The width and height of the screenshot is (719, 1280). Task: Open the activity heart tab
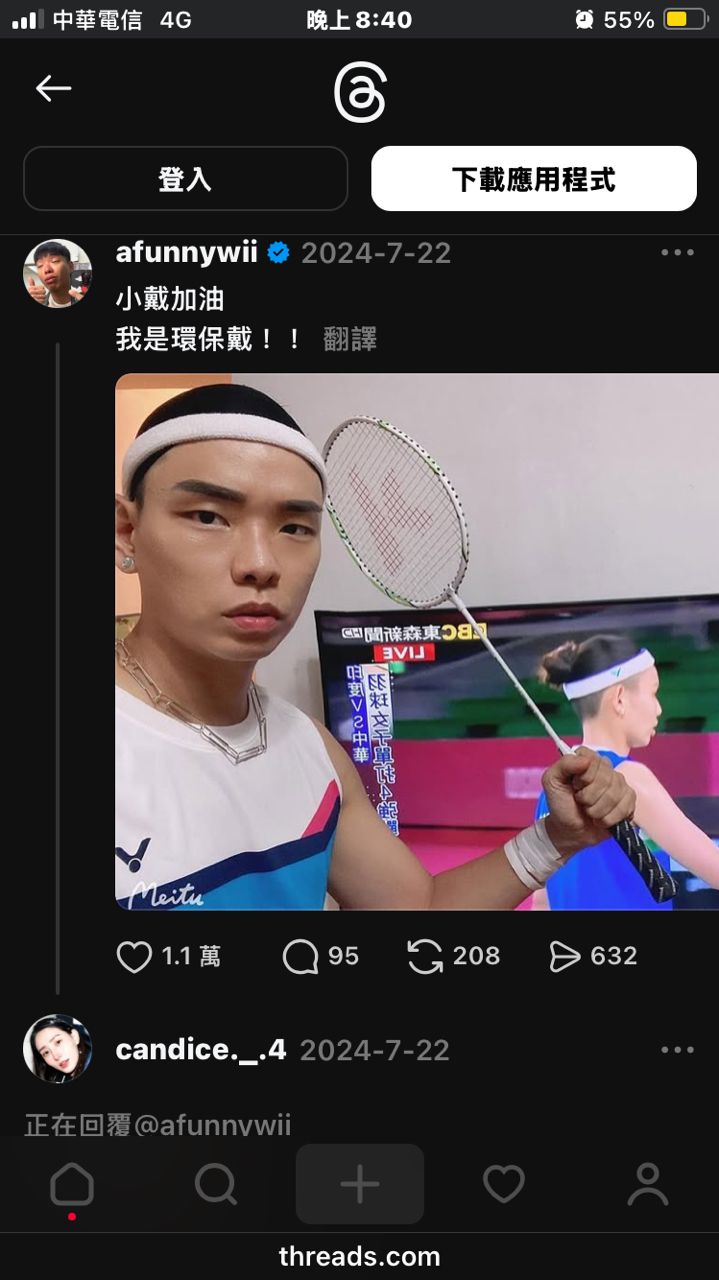(504, 1186)
